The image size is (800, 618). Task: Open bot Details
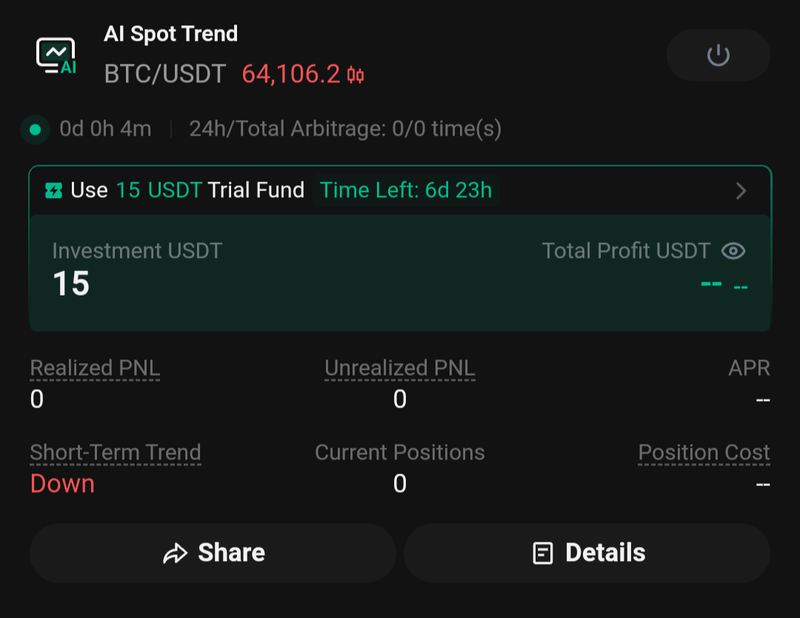(x=587, y=553)
